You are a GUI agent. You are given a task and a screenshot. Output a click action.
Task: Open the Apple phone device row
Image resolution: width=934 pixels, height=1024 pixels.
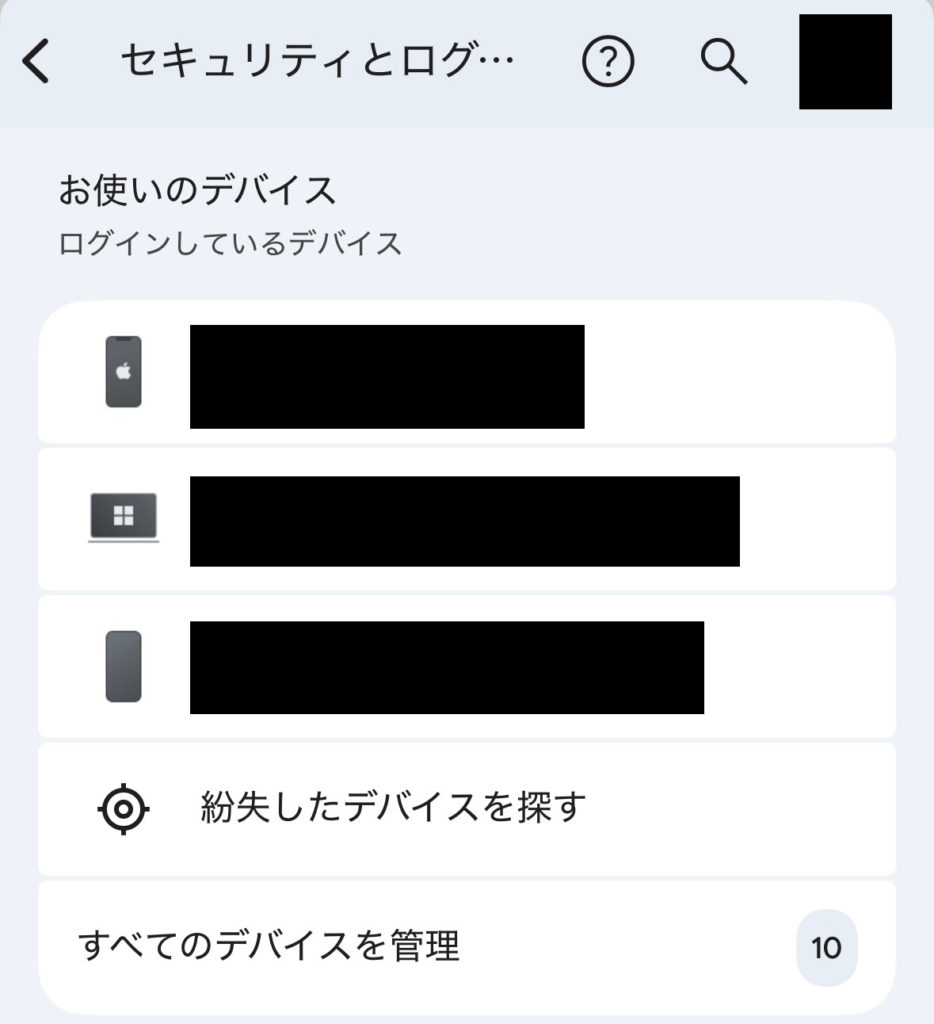(x=466, y=372)
